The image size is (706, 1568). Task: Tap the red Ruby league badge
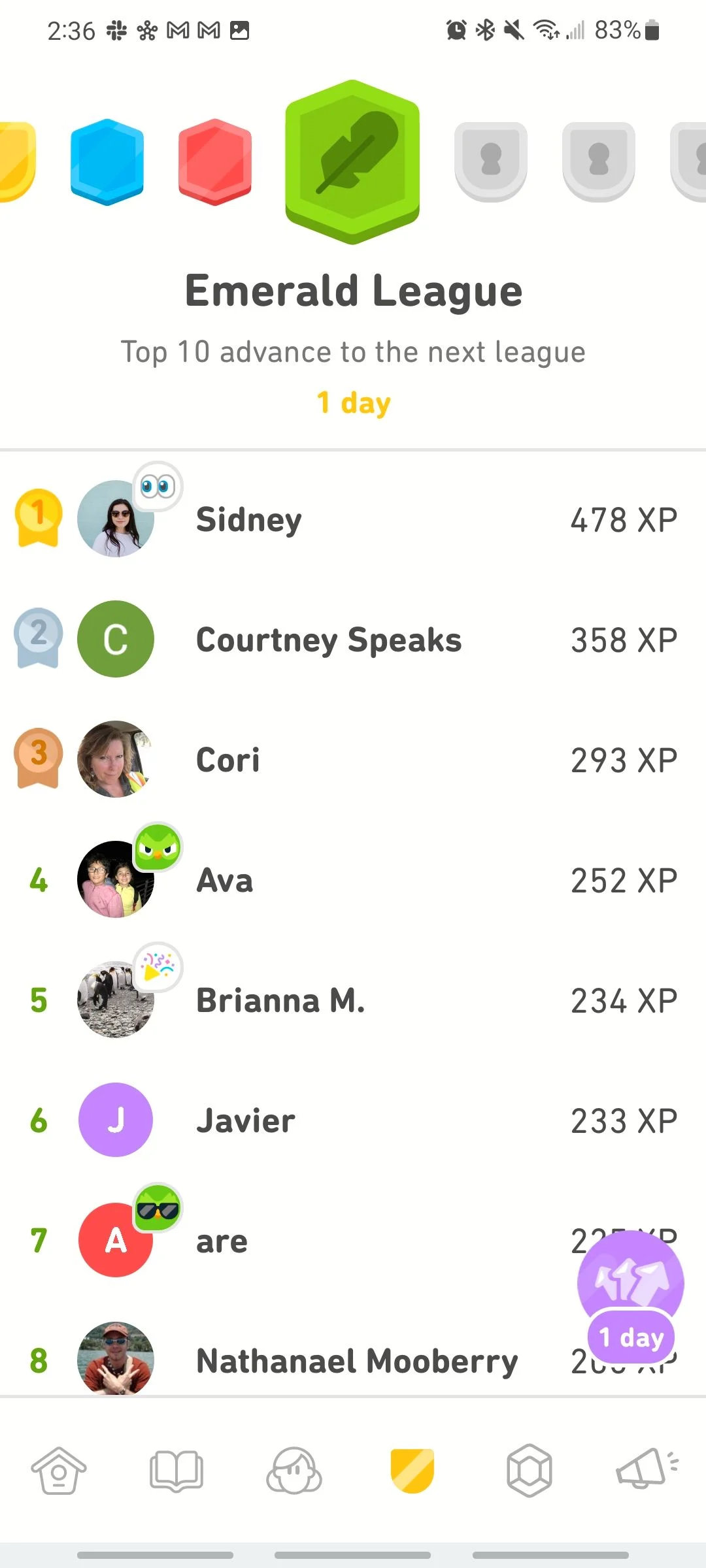point(215,162)
